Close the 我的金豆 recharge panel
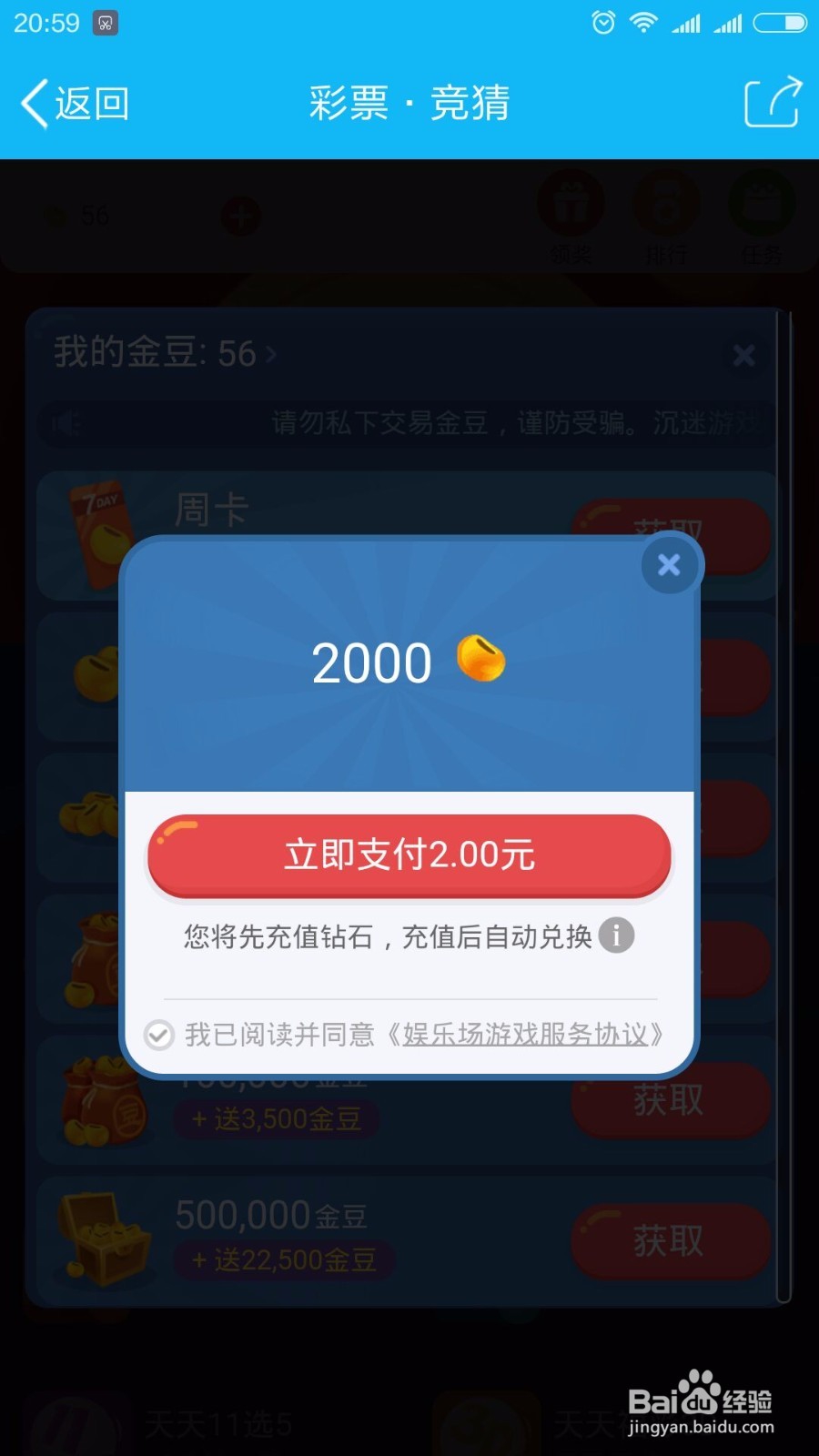Screen dimensions: 819x1456 click(743, 355)
